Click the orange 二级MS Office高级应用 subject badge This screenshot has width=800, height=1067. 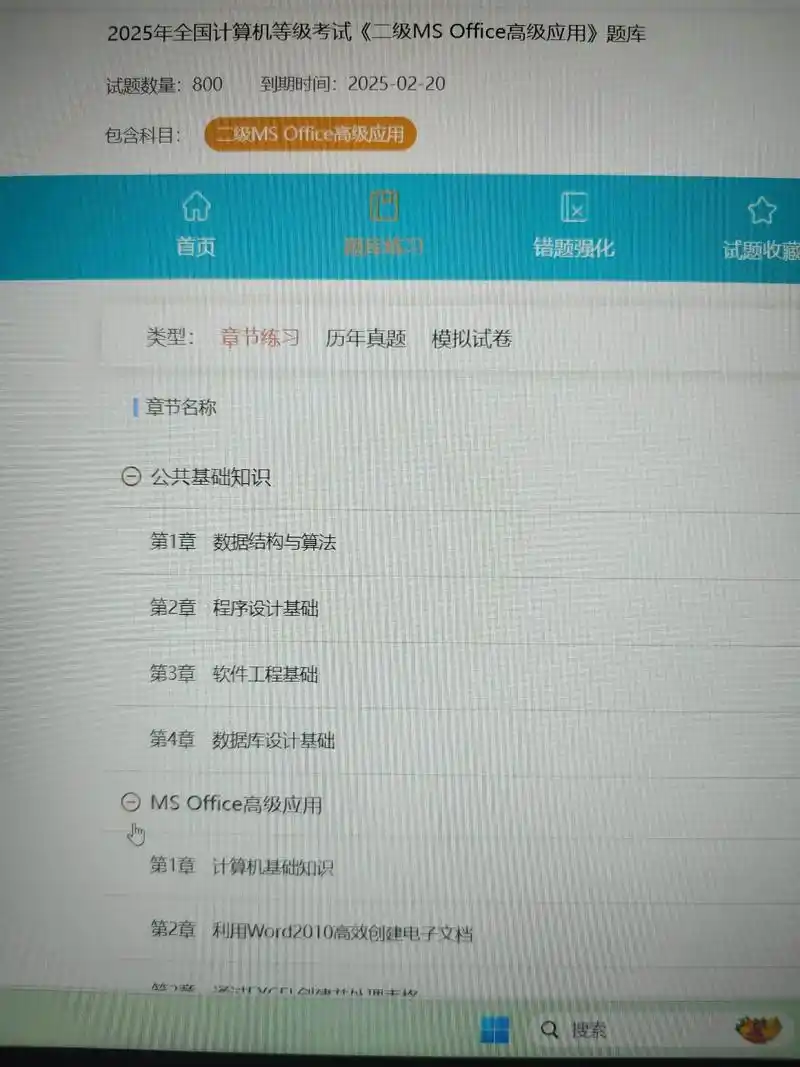click(x=310, y=133)
